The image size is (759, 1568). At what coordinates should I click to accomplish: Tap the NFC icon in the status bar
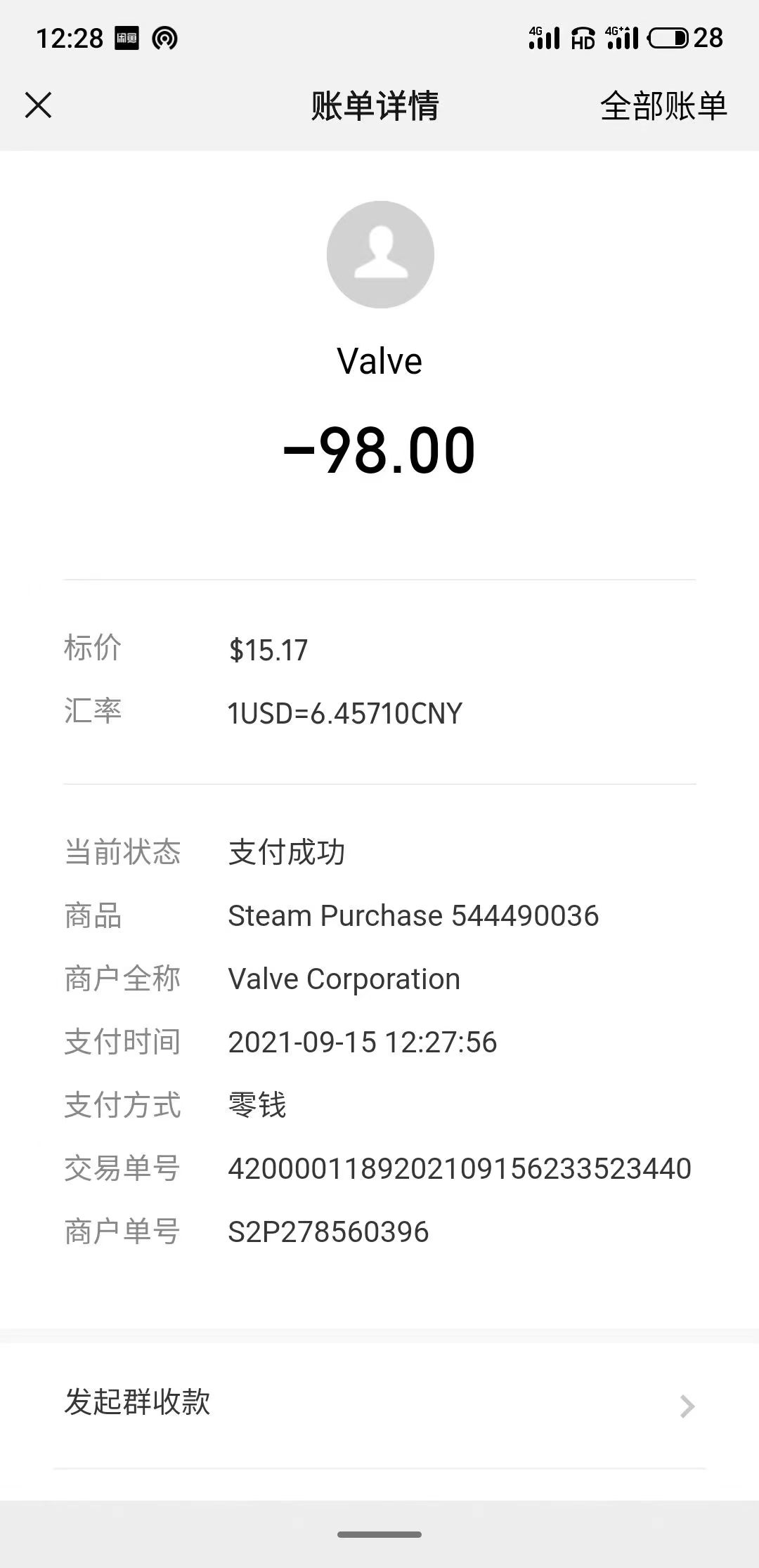(167, 37)
